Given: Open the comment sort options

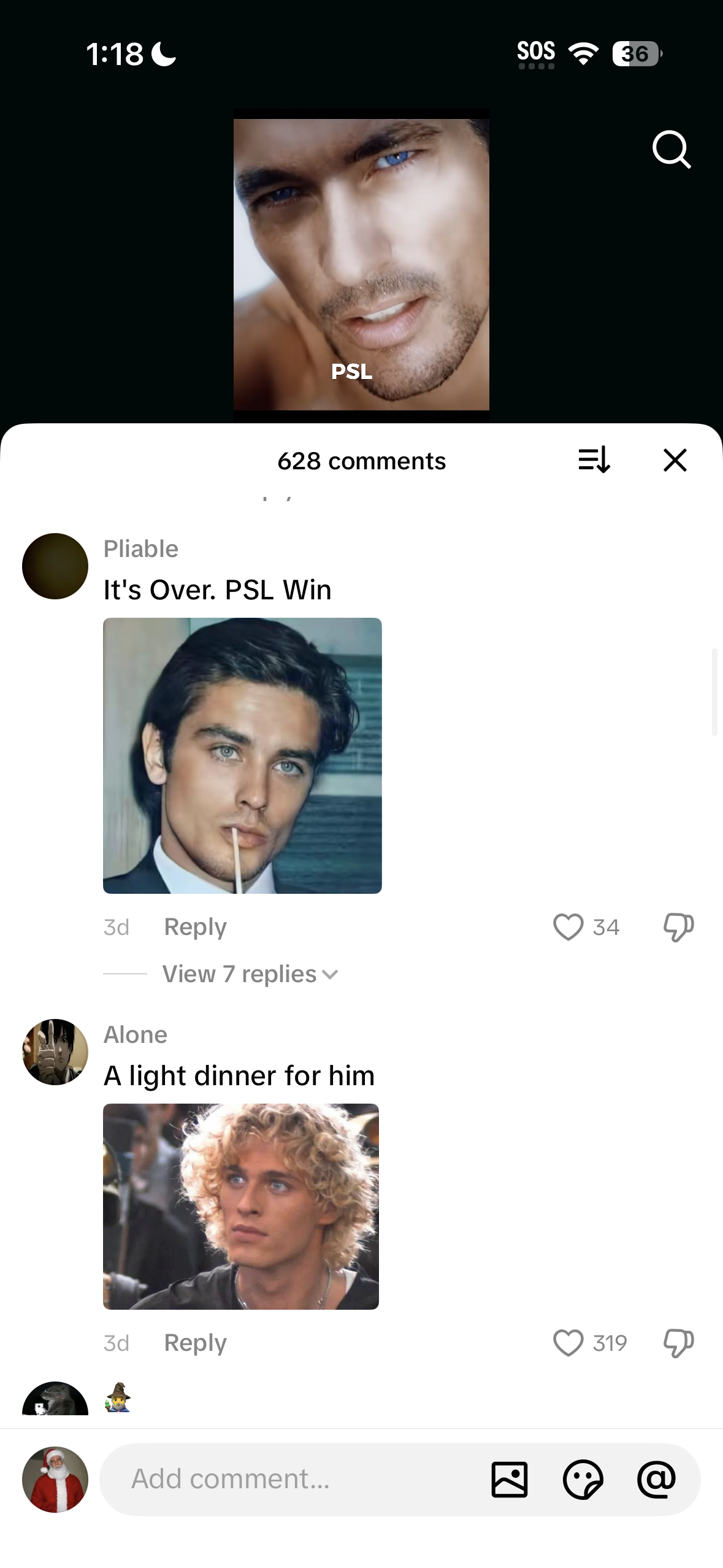Looking at the screenshot, I should tap(594, 459).
